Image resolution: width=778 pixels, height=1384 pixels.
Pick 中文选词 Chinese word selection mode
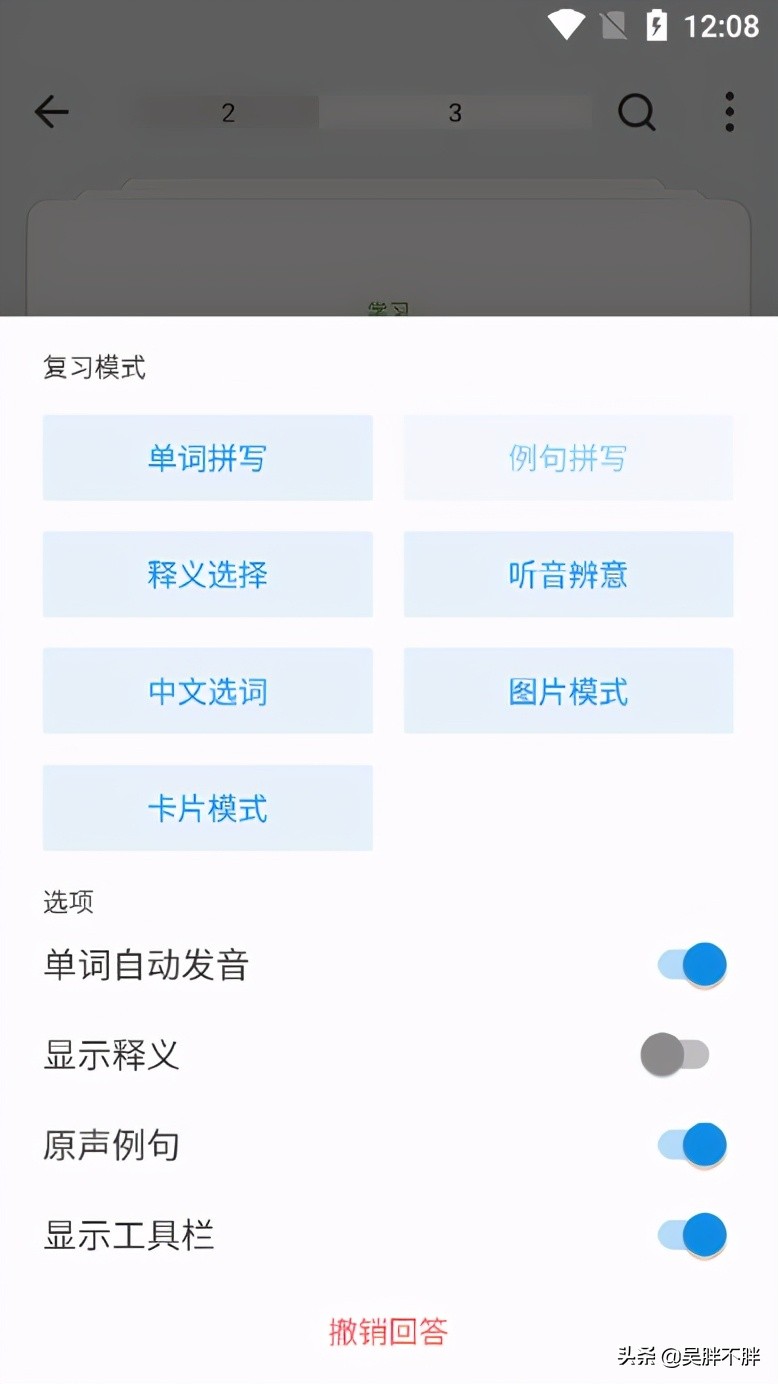click(207, 691)
